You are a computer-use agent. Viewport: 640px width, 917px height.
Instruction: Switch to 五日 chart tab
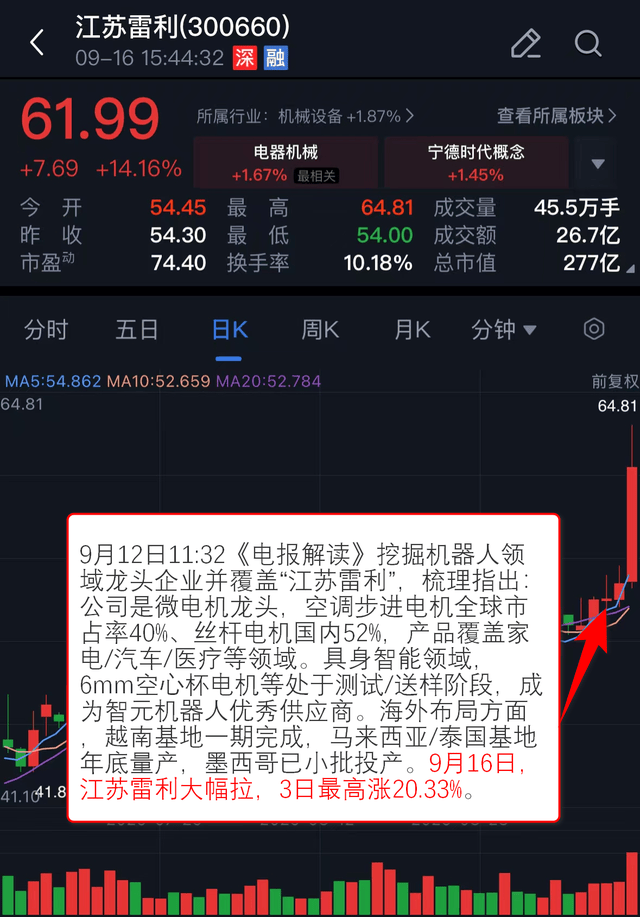137,329
